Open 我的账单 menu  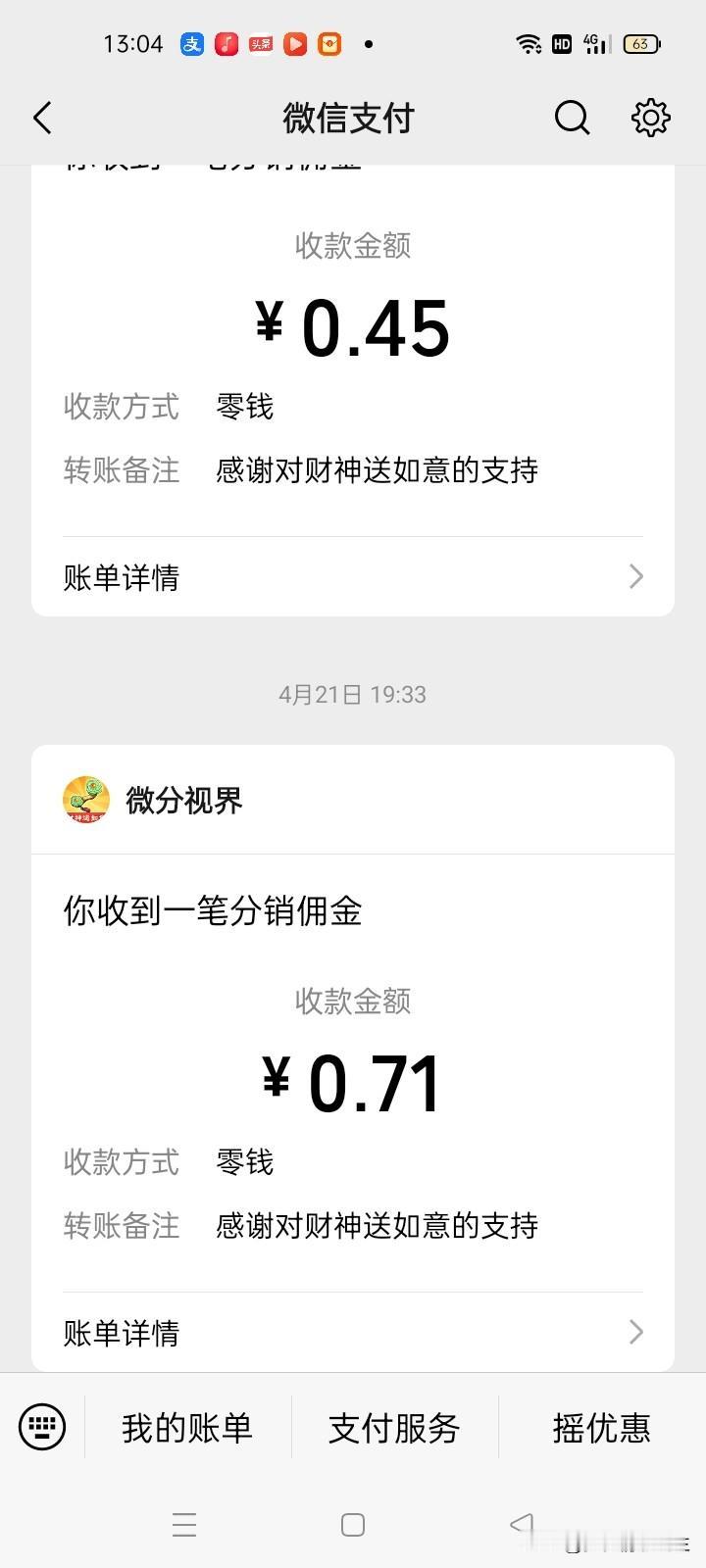187,1428
